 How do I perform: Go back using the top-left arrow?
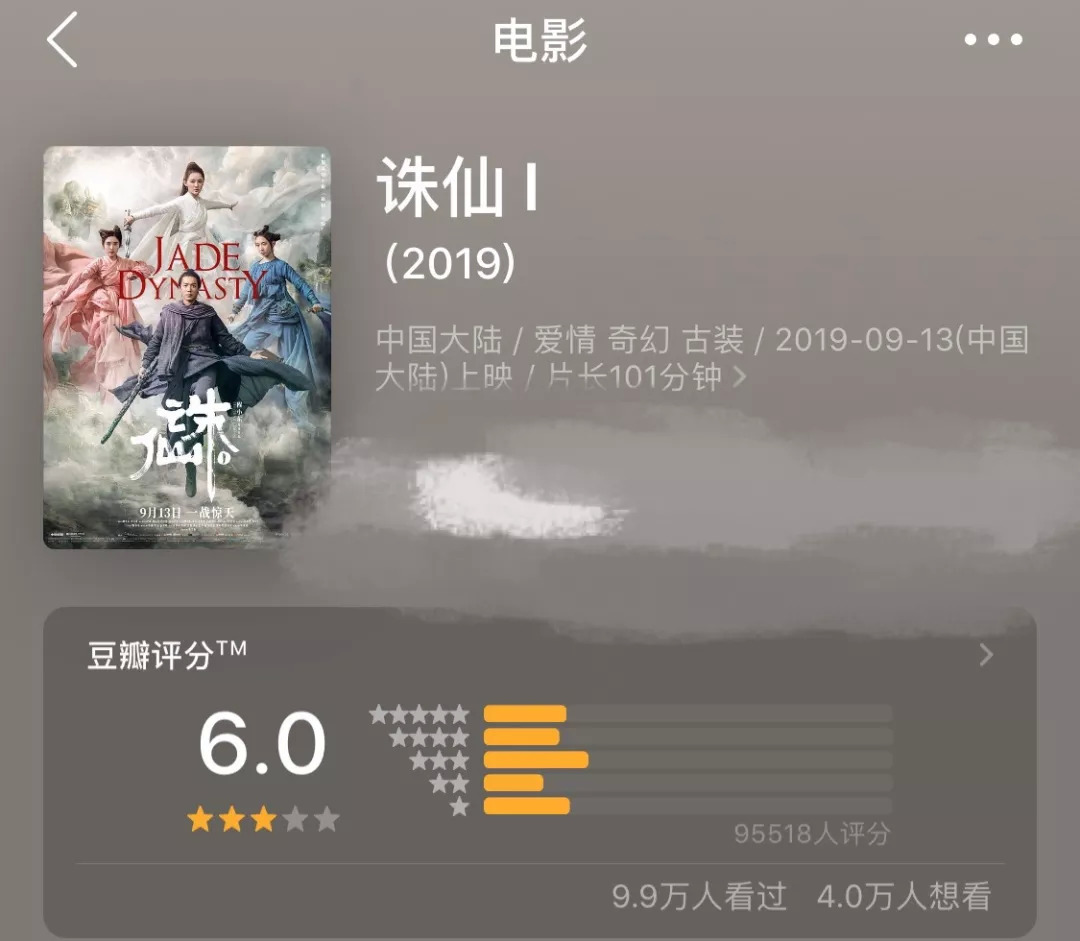point(62,40)
